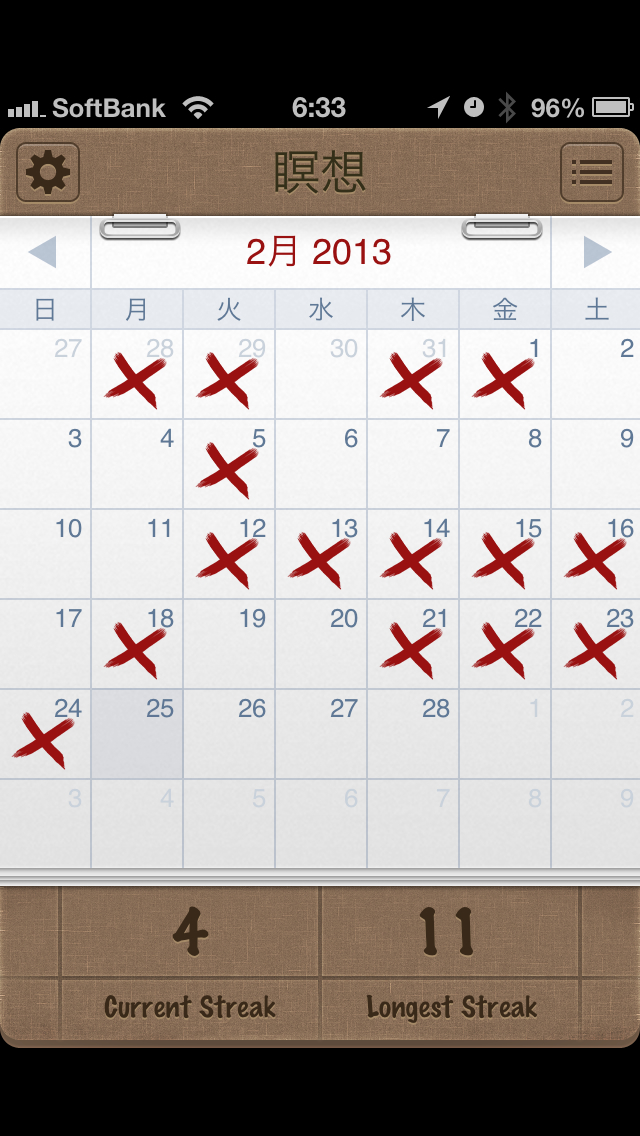This screenshot has height=1136, width=640.
Task: Select February 9 day cell
Action: (597, 464)
